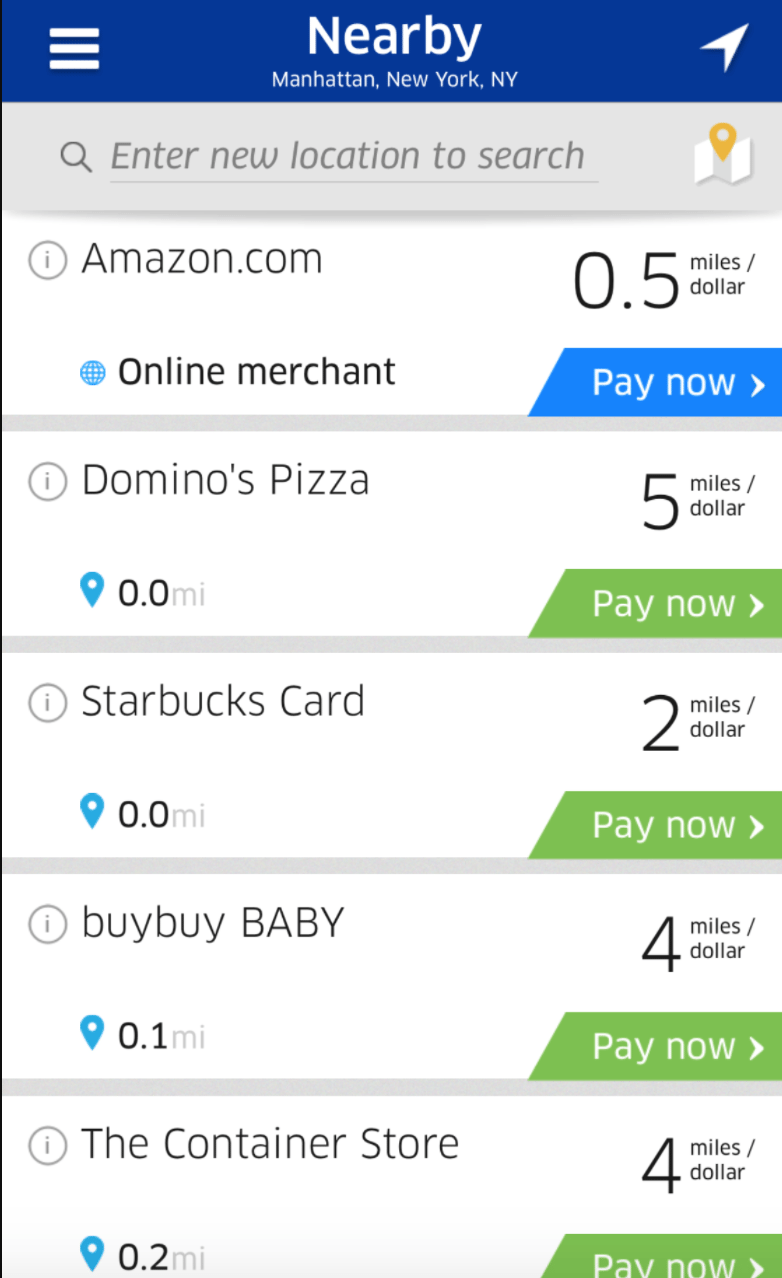View info icon for buybuy BABY
Viewport: 782px width, 1278px height.
point(47,925)
